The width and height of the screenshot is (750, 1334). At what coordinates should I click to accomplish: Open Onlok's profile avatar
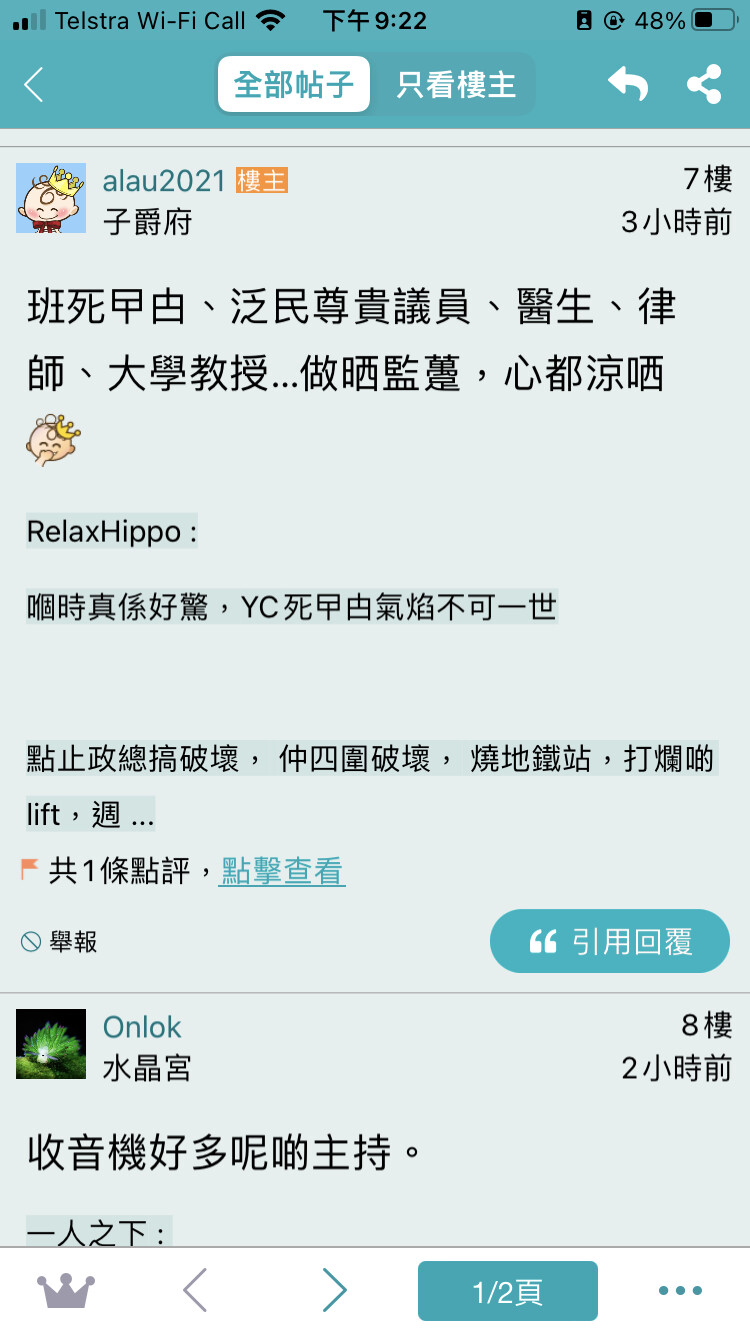coord(51,1044)
